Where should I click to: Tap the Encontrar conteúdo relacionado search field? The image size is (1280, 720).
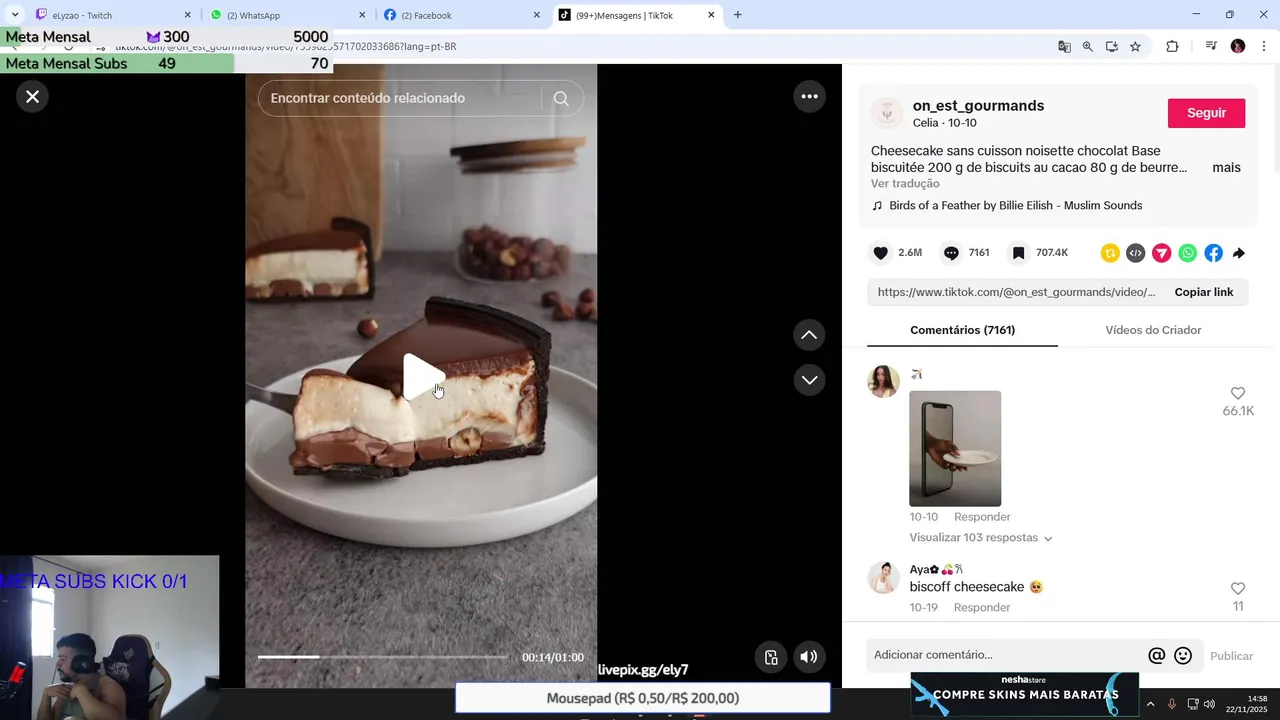click(x=400, y=98)
